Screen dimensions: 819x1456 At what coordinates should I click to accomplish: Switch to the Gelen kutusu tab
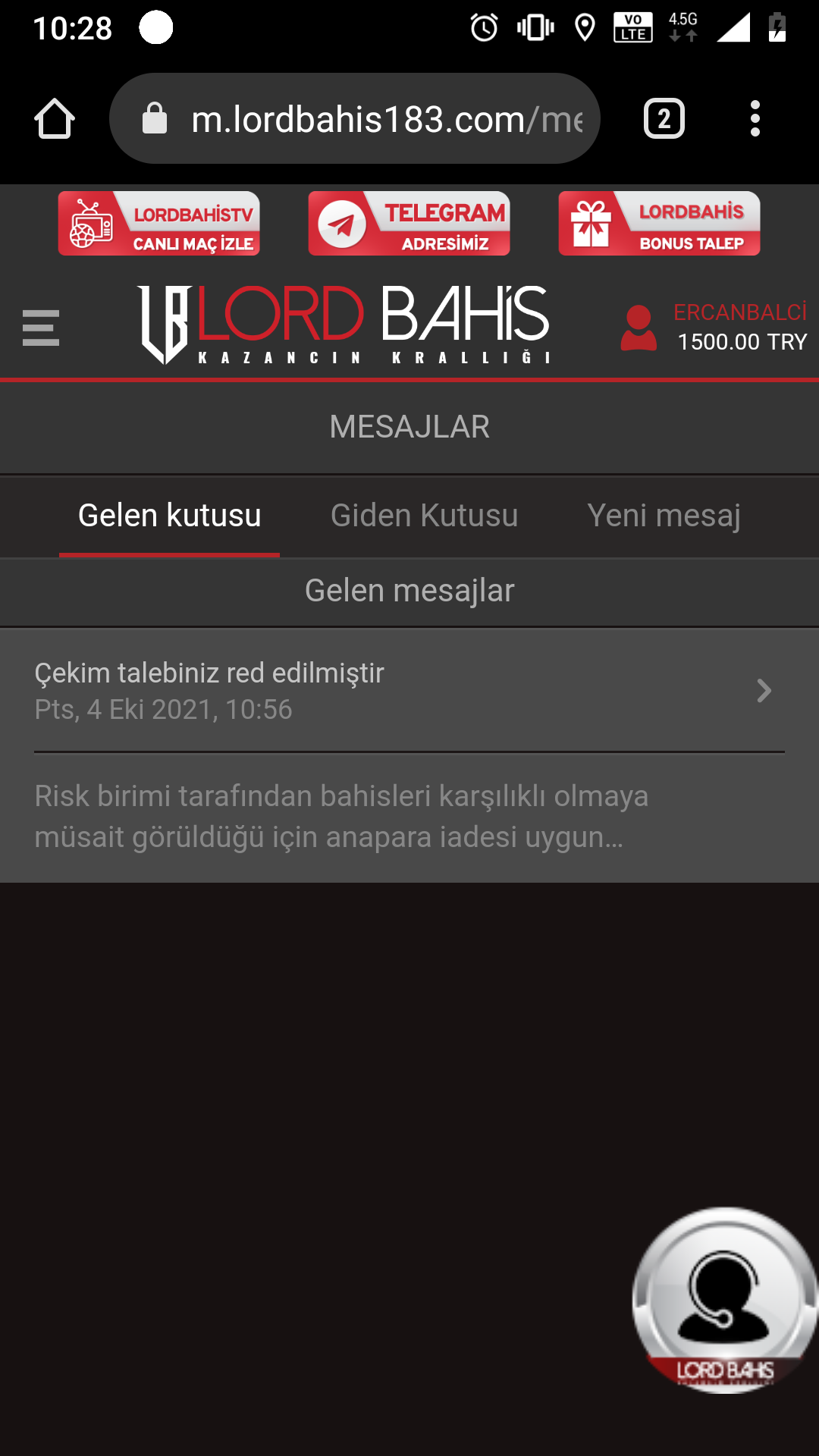click(169, 516)
